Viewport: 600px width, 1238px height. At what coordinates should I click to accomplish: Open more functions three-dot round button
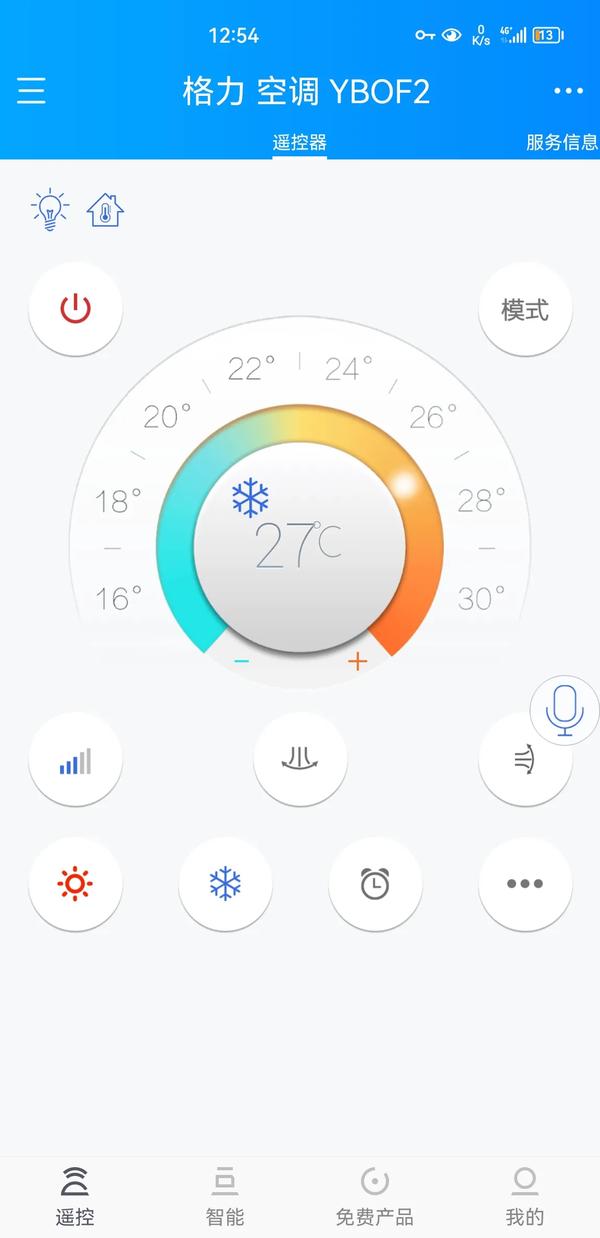[525, 884]
